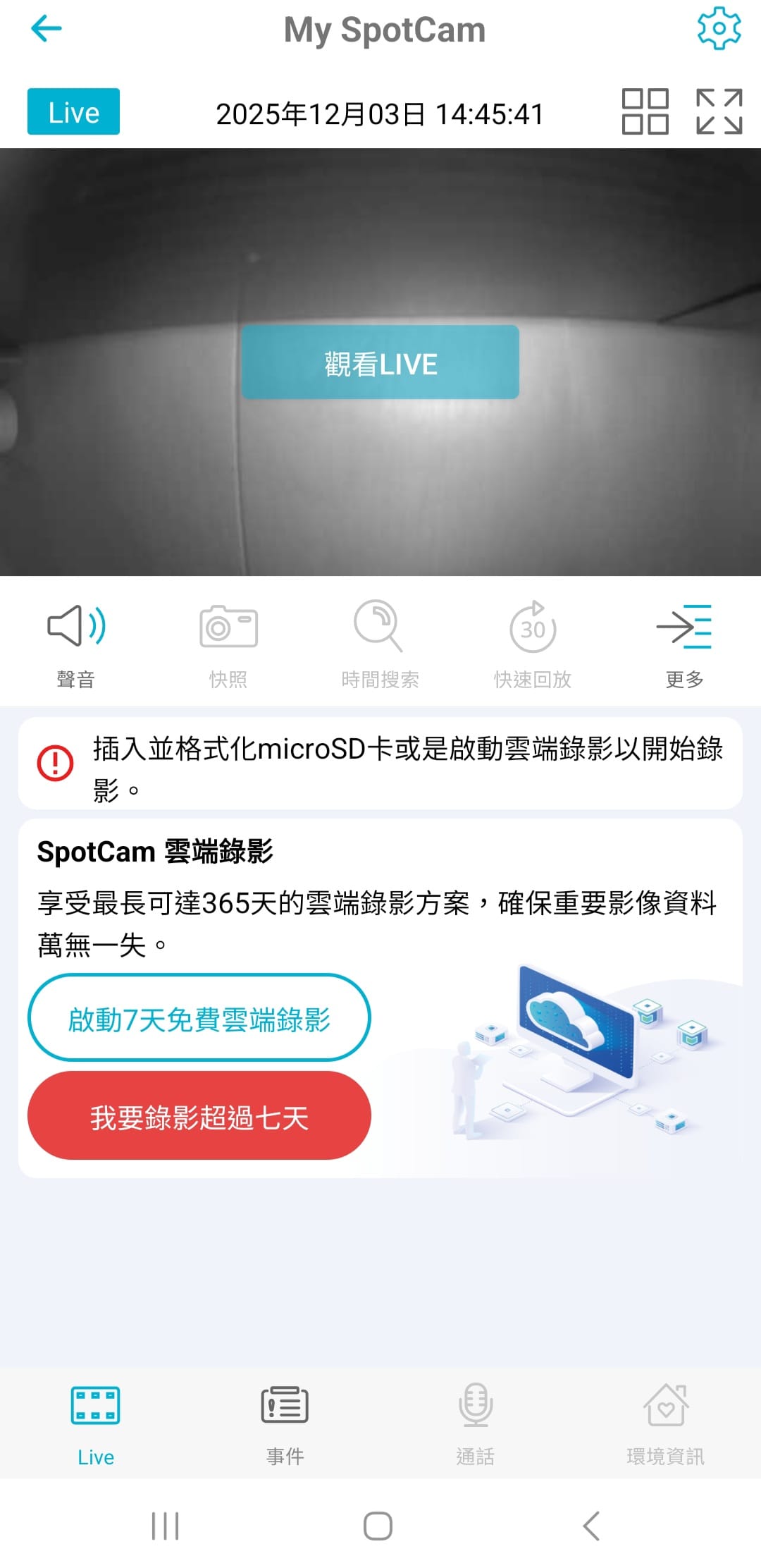Go back using the top-left arrow
This screenshot has height=1568, width=761.
[47, 29]
